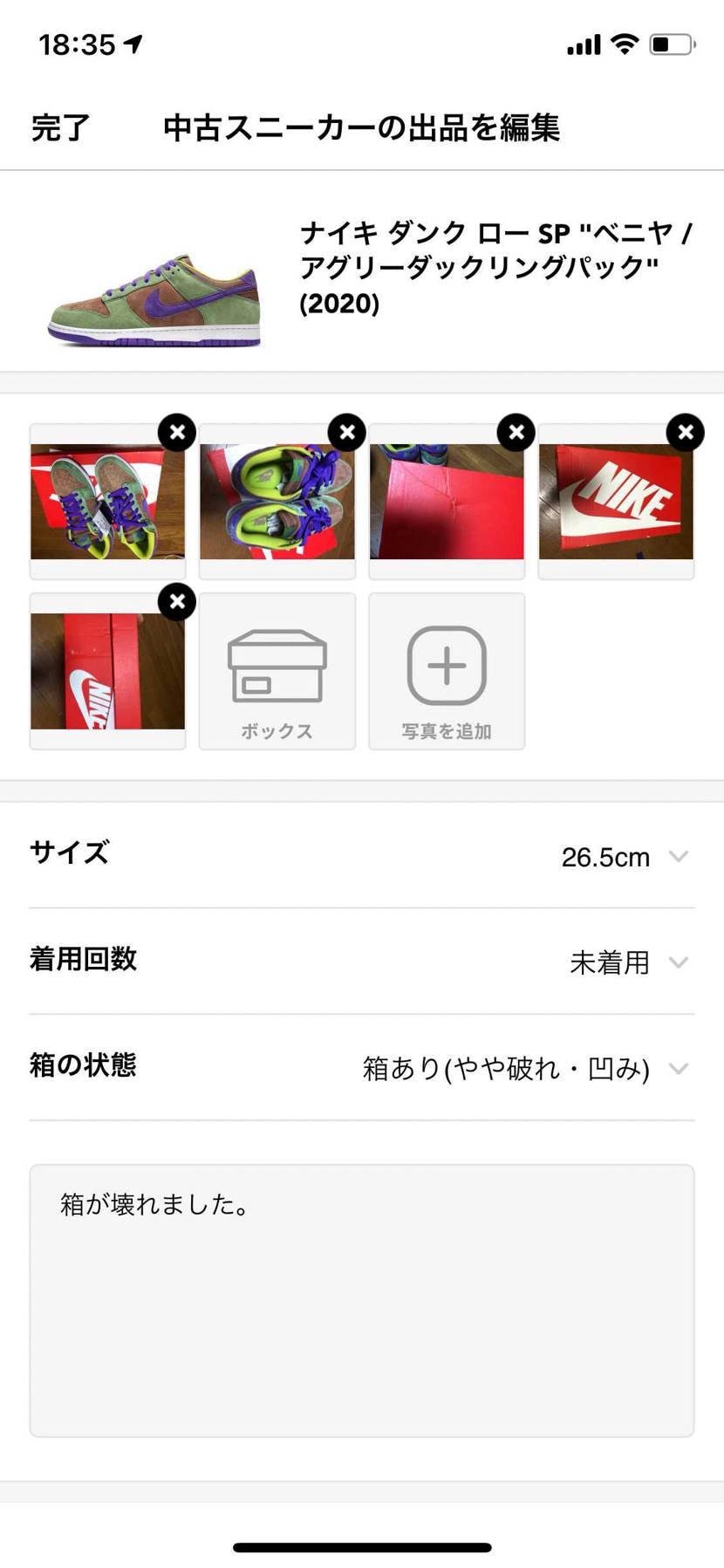Delete the second photo showing shoe insoles
The height and width of the screenshot is (1568, 724).
347,432
